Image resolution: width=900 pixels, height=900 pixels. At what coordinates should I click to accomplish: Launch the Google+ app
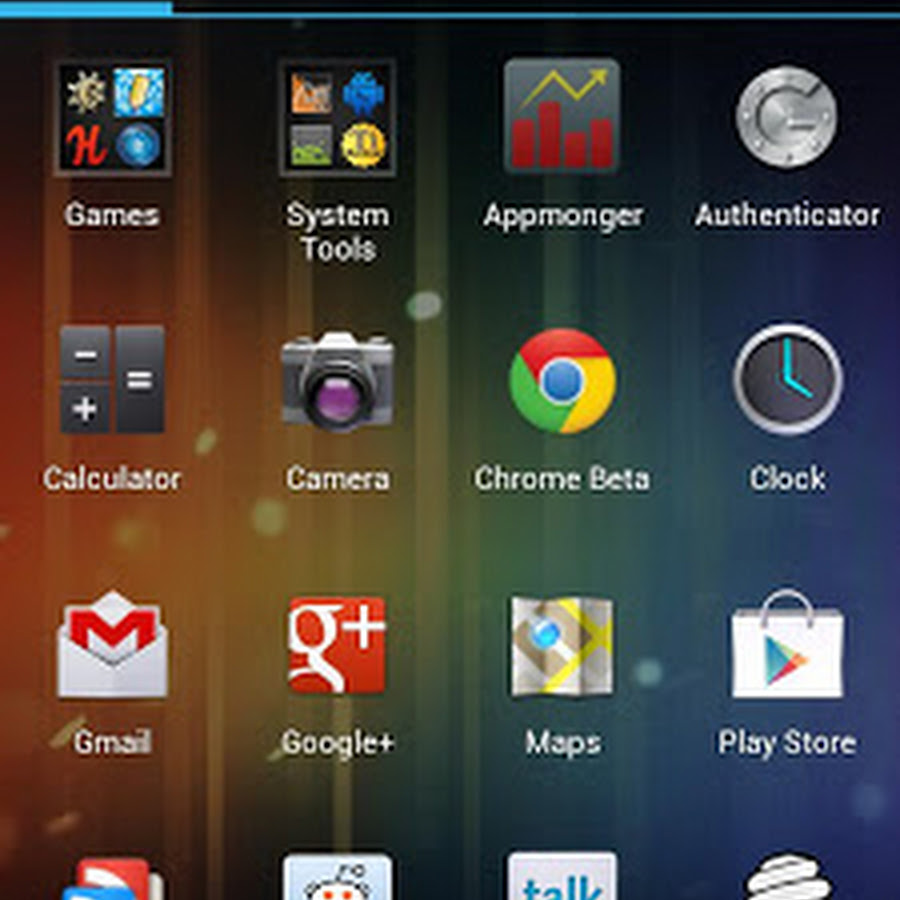coord(337,645)
